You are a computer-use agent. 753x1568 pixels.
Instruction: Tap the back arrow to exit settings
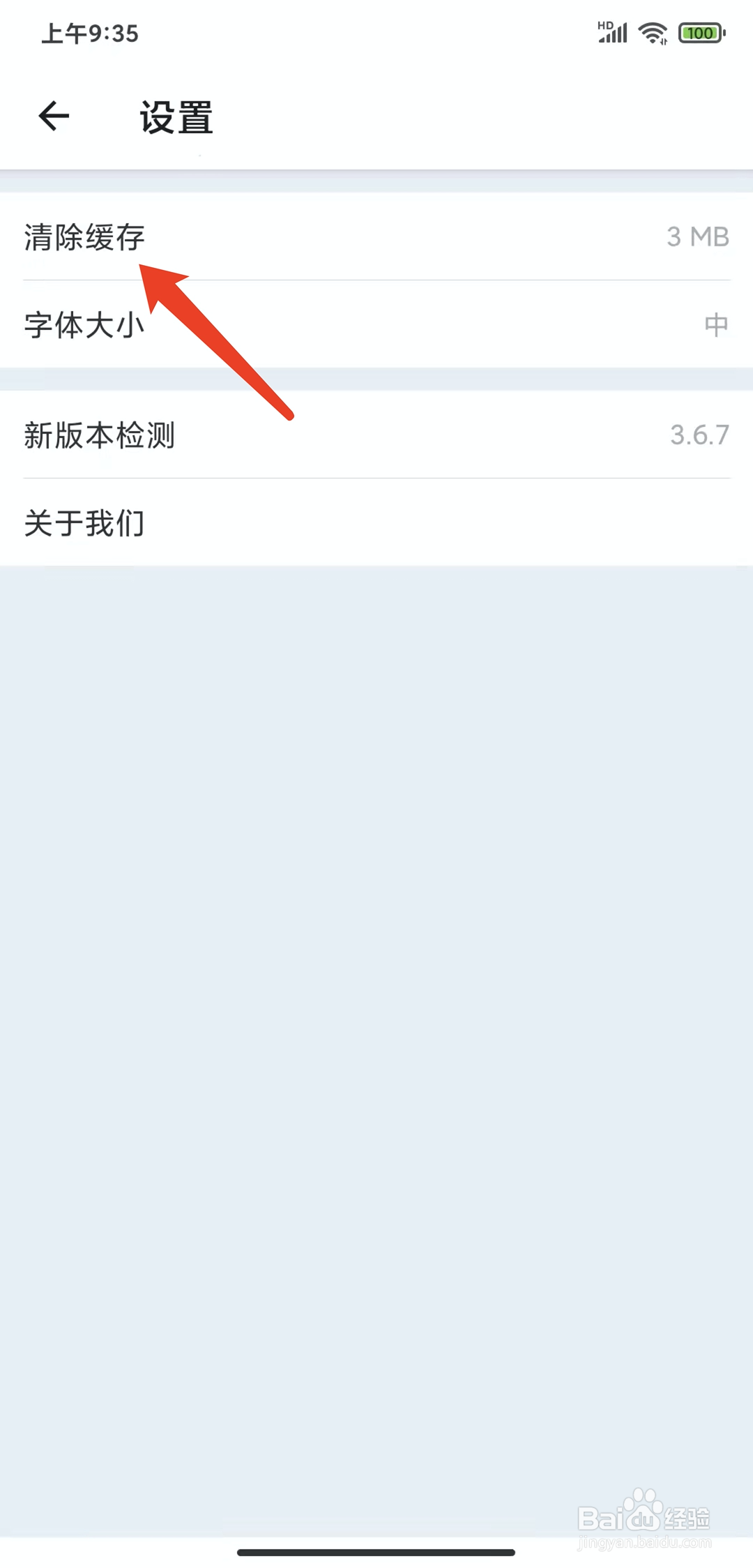point(54,116)
